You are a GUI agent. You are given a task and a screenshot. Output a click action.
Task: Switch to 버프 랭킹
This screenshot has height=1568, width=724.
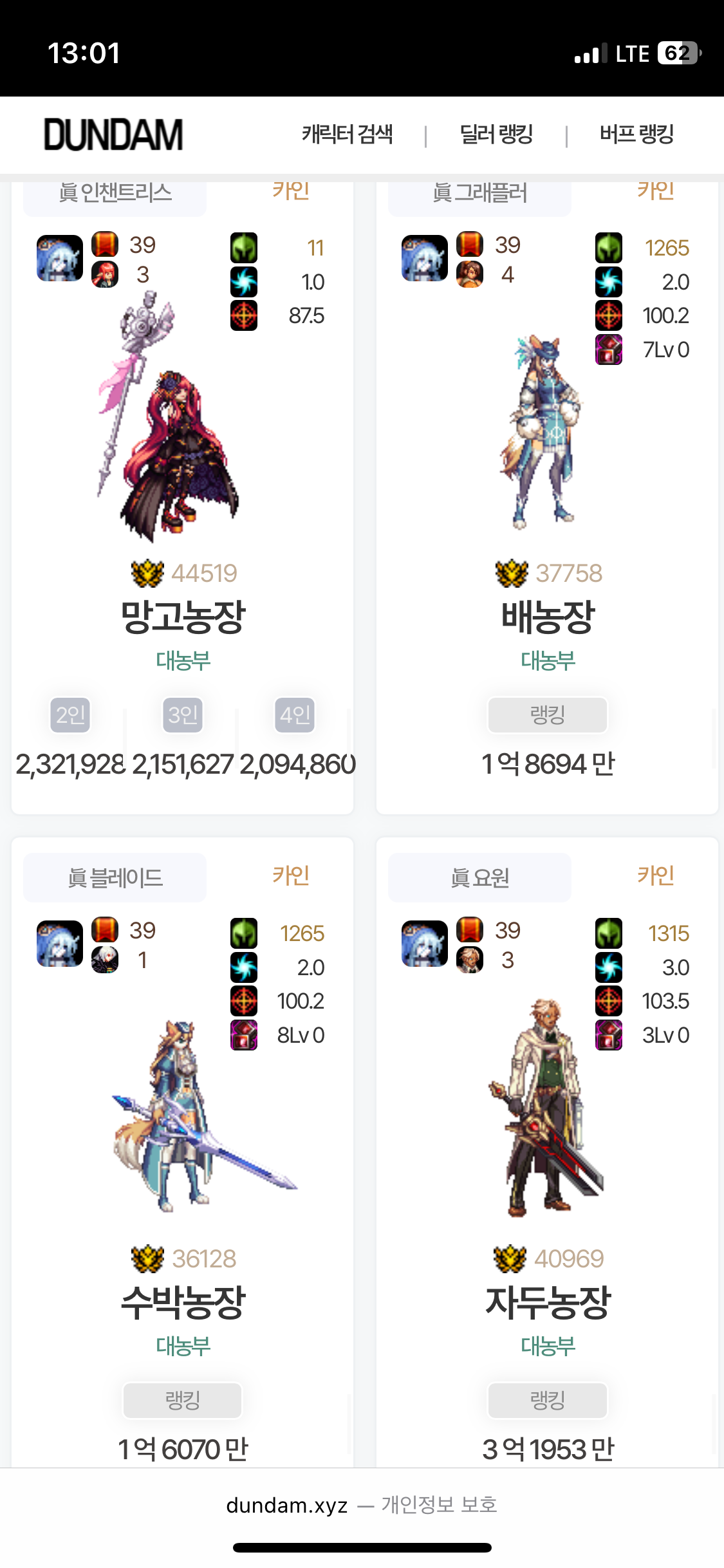(636, 135)
